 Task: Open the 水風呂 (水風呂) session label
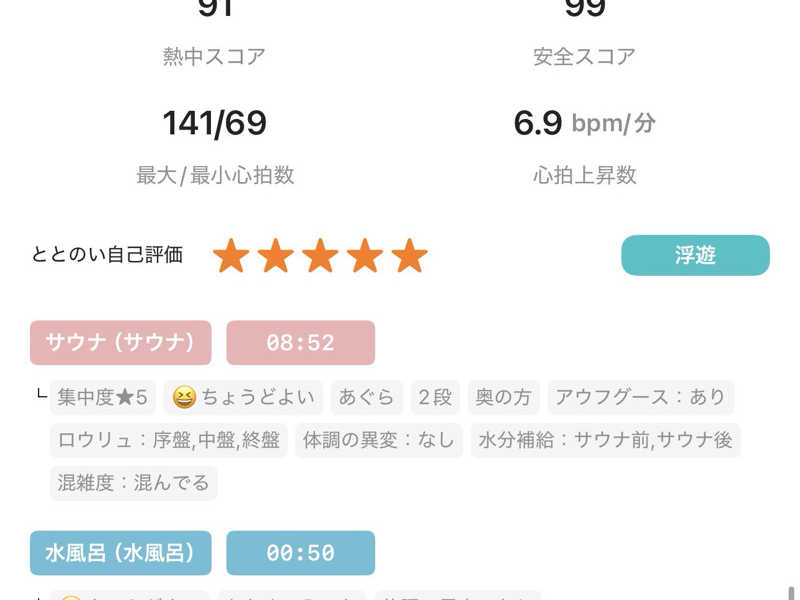(121, 552)
